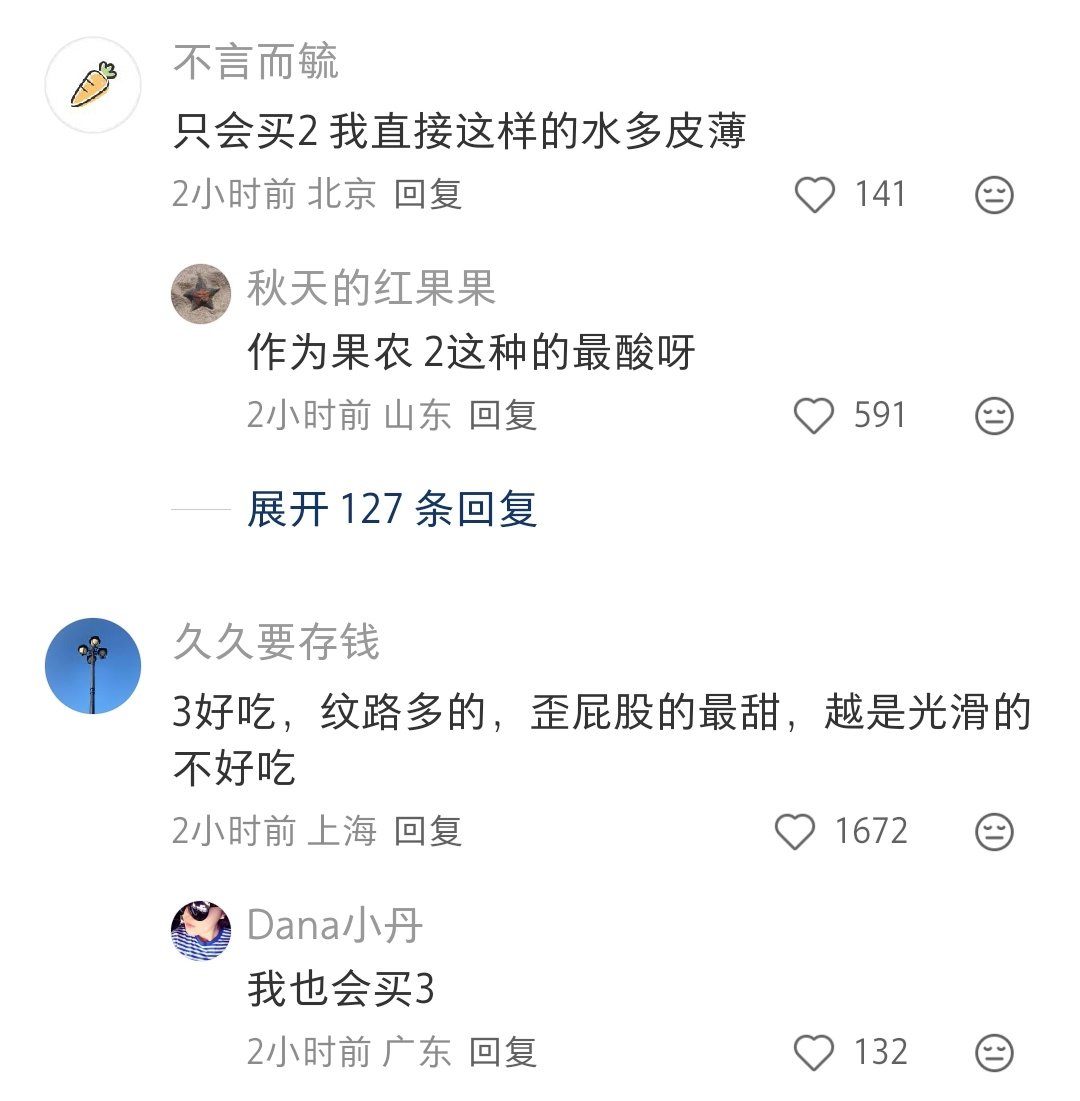Reply to 久久要存钱's comment
The image size is (1080, 1101).
pos(428,831)
